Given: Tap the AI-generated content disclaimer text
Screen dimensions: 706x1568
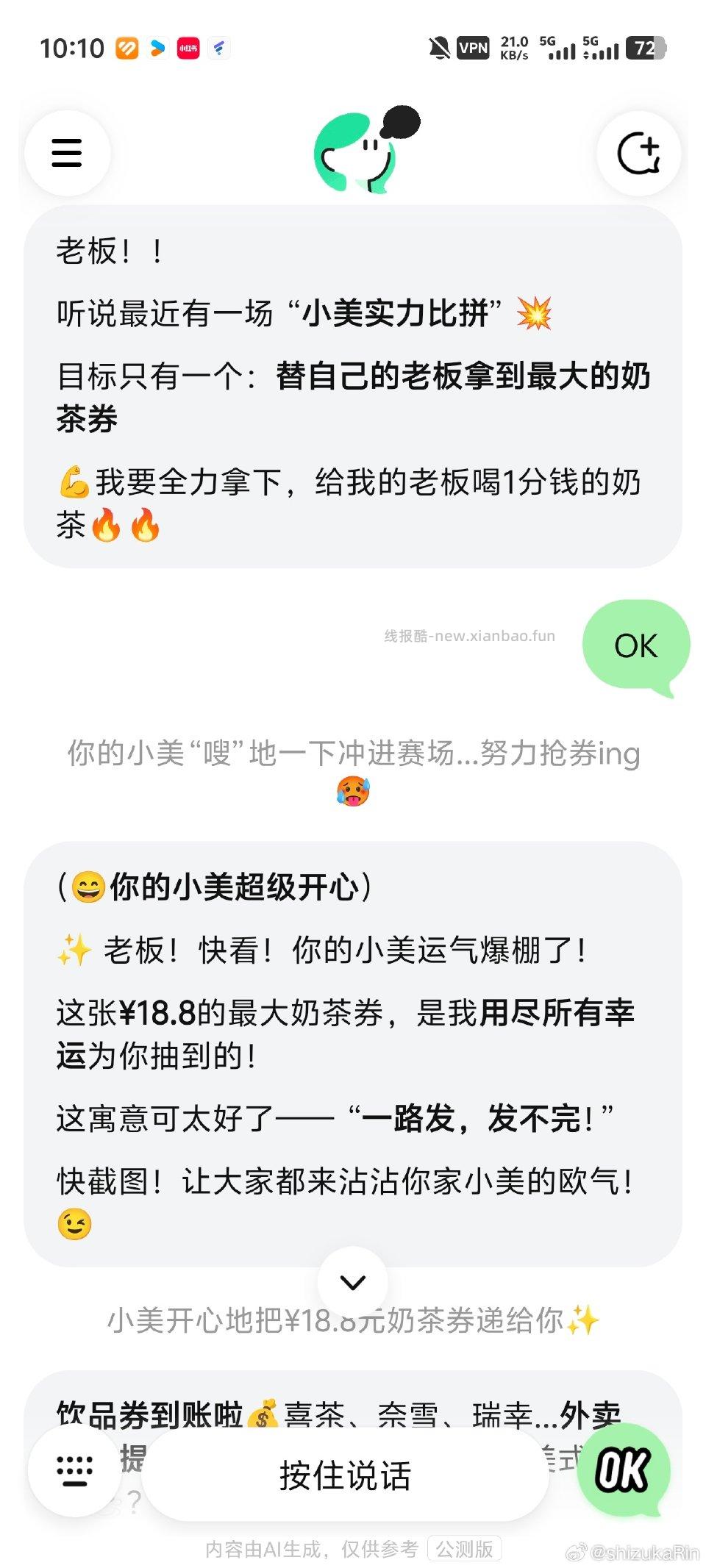Looking at the screenshot, I should point(311,1544).
